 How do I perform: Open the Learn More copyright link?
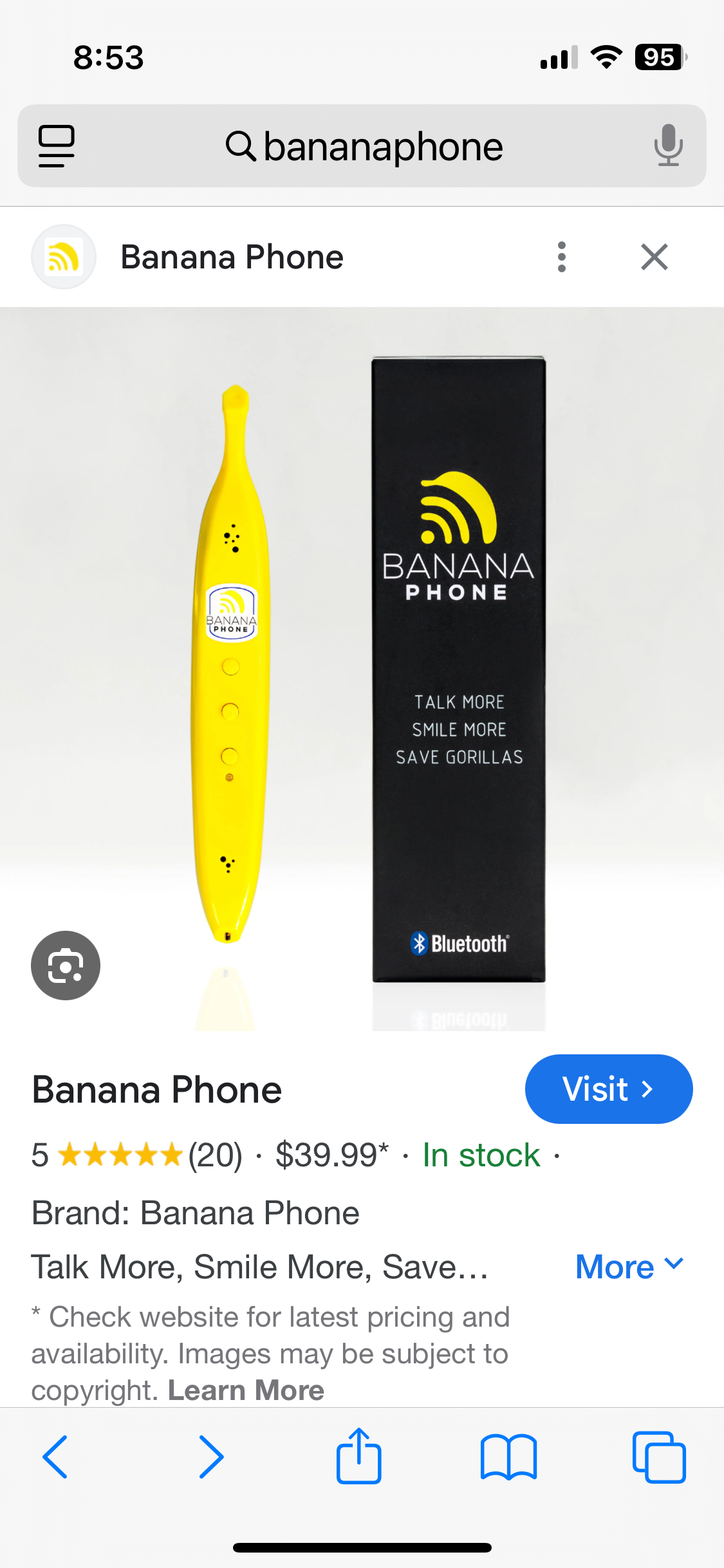pyautogui.click(x=246, y=1390)
